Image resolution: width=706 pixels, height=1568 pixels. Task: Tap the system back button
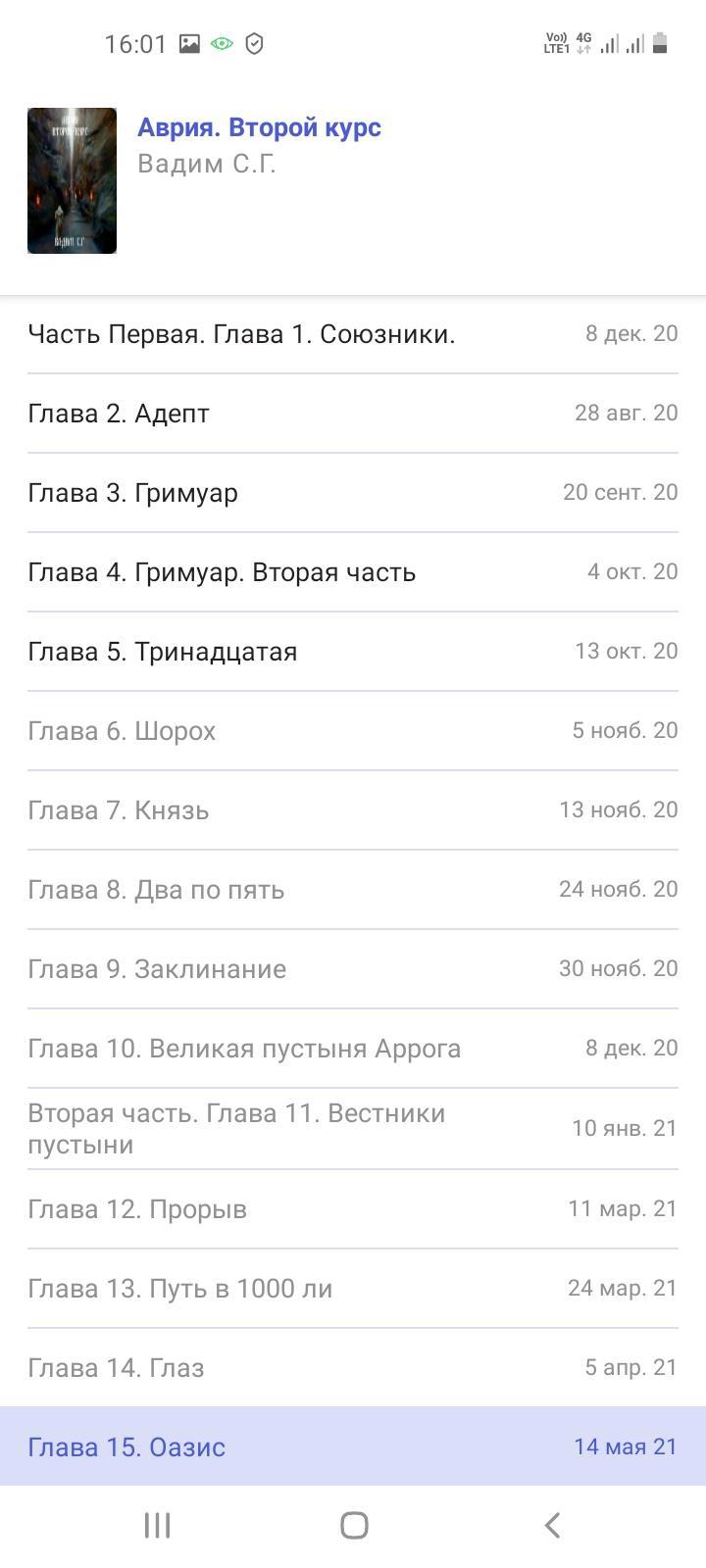(x=552, y=1525)
